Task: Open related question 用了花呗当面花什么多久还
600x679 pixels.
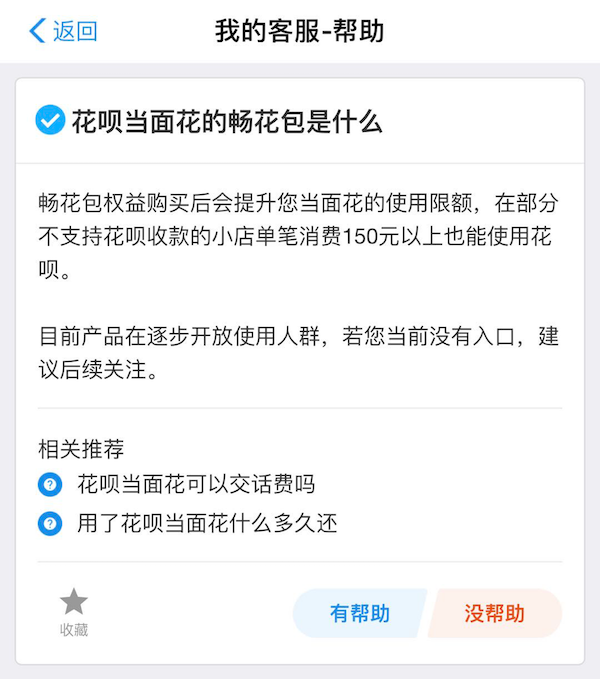Action: click(207, 523)
